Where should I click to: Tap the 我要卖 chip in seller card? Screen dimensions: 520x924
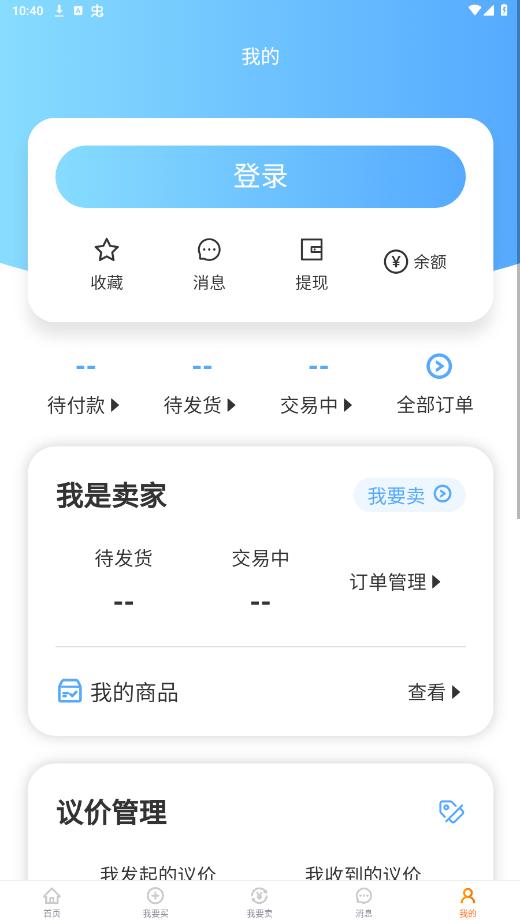[x=409, y=495]
